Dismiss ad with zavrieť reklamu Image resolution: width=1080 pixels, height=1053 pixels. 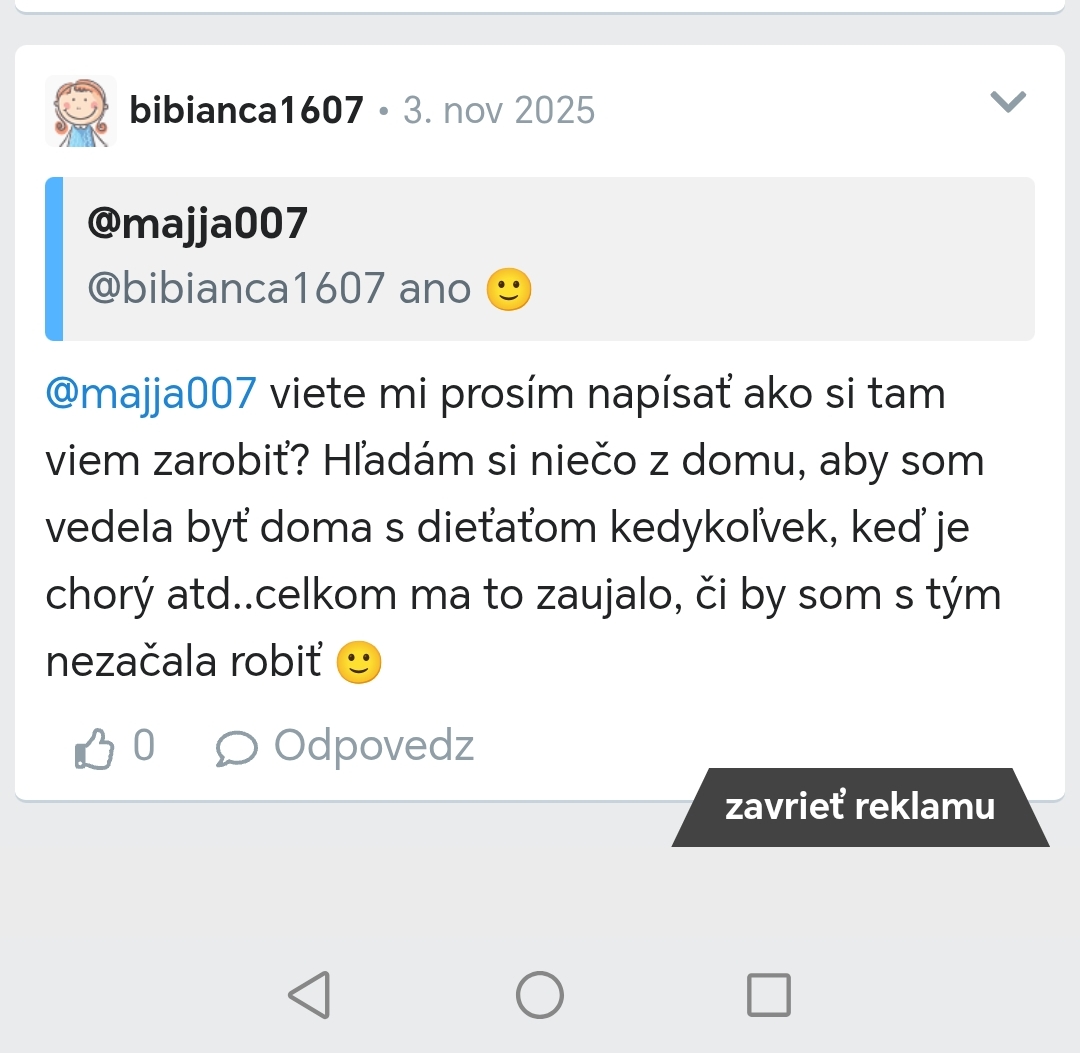(x=860, y=807)
